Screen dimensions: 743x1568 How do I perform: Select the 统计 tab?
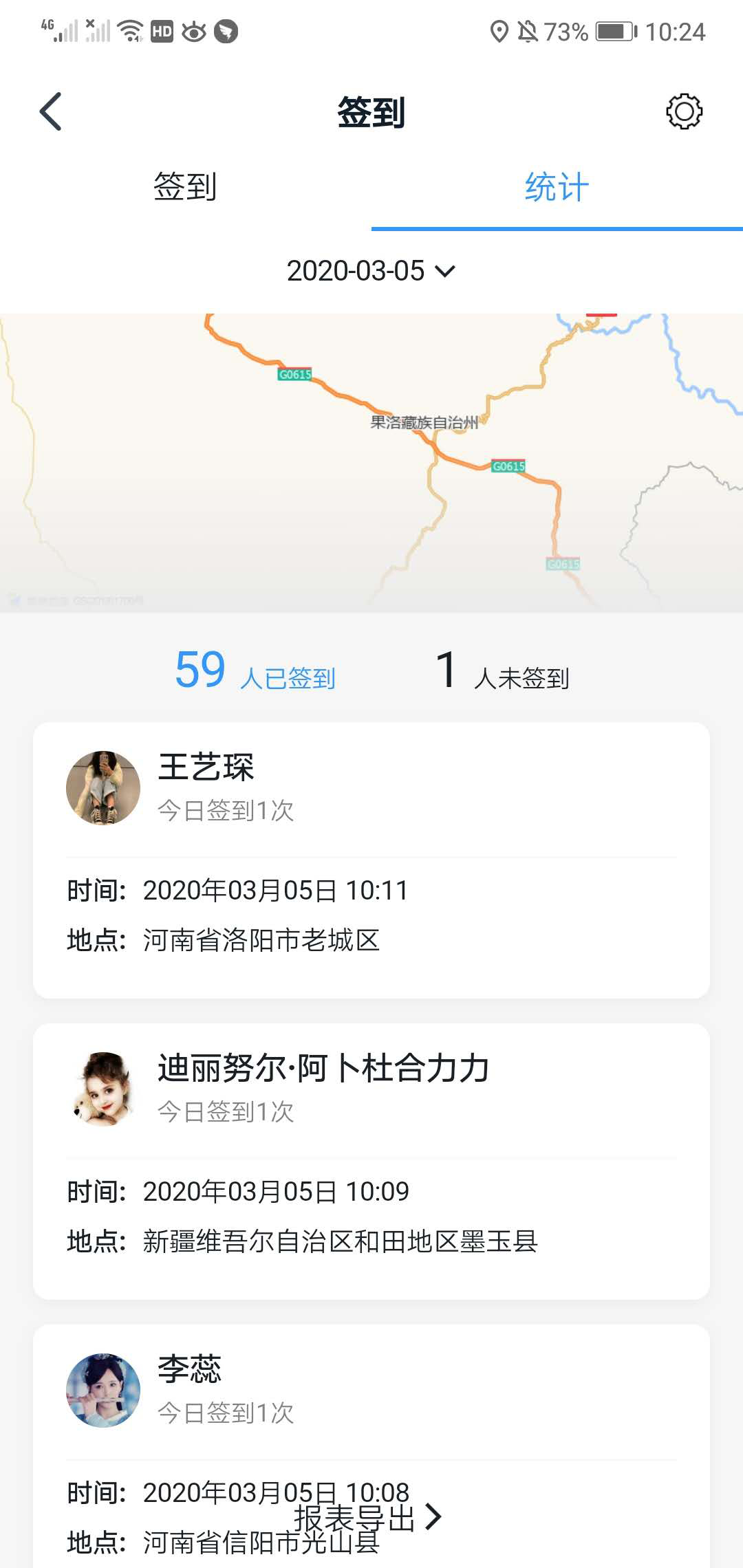(557, 187)
